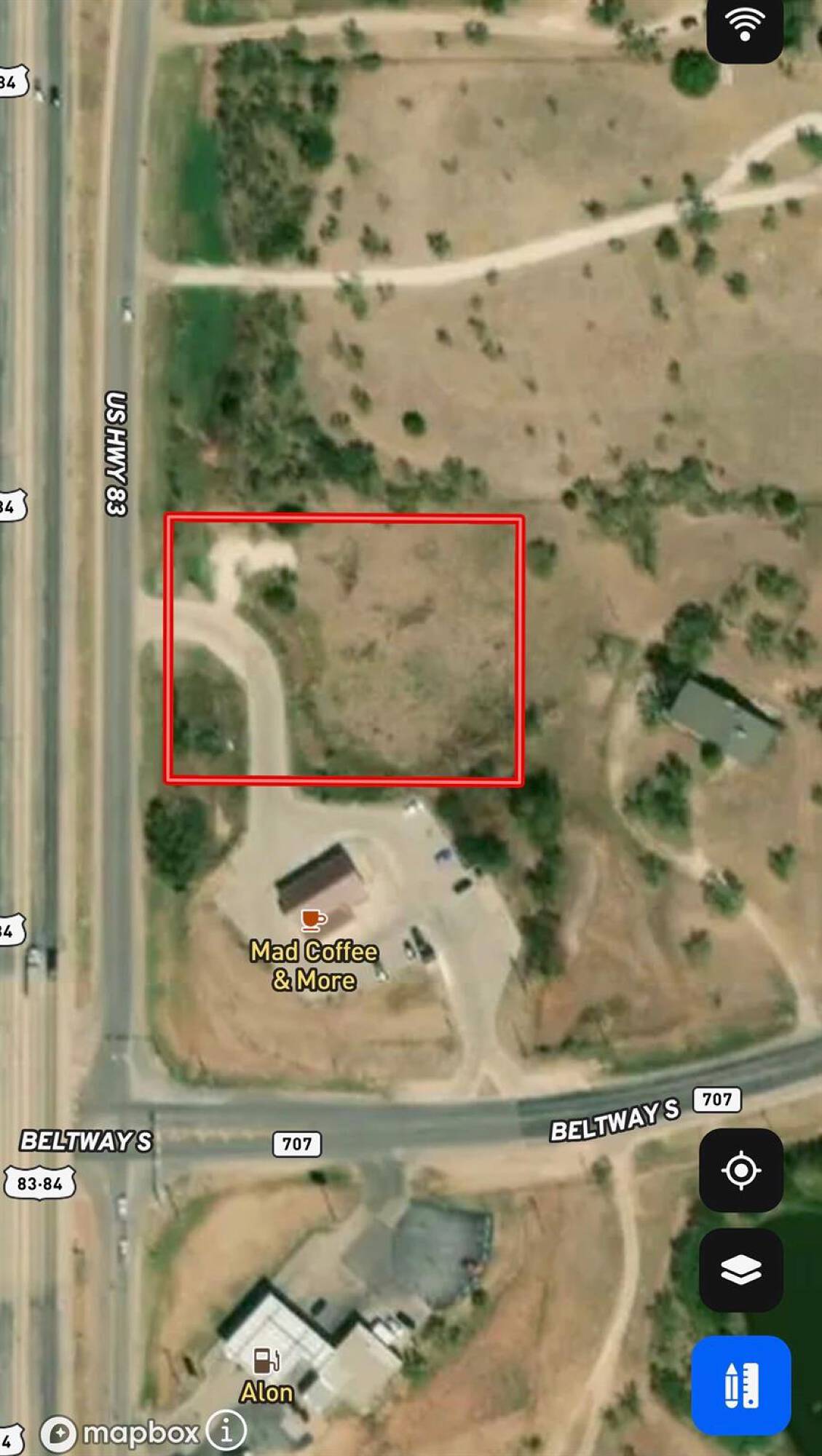The height and width of the screenshot is (1456, 822).
Task: Open the Mapbox attribution info icon
Action: [226, 1431]
